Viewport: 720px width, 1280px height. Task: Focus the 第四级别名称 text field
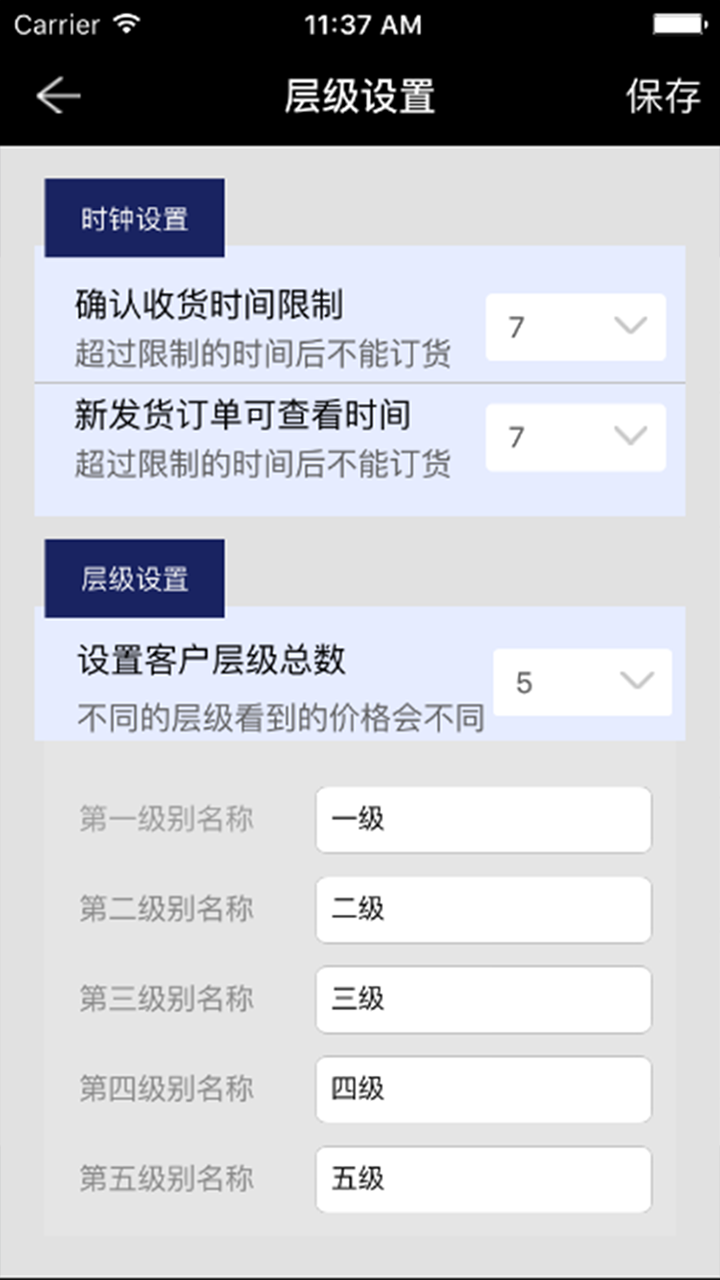tap(483, 1089)
